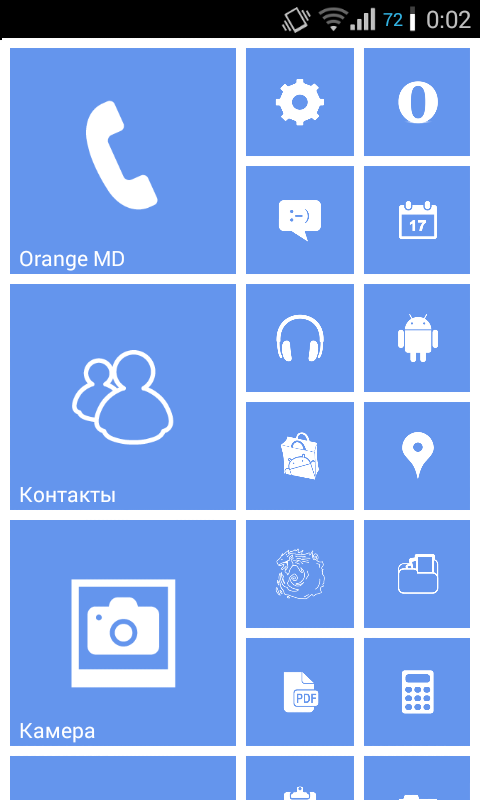
Task: Launch the Opera browser tile
Action: pos(417,102)
